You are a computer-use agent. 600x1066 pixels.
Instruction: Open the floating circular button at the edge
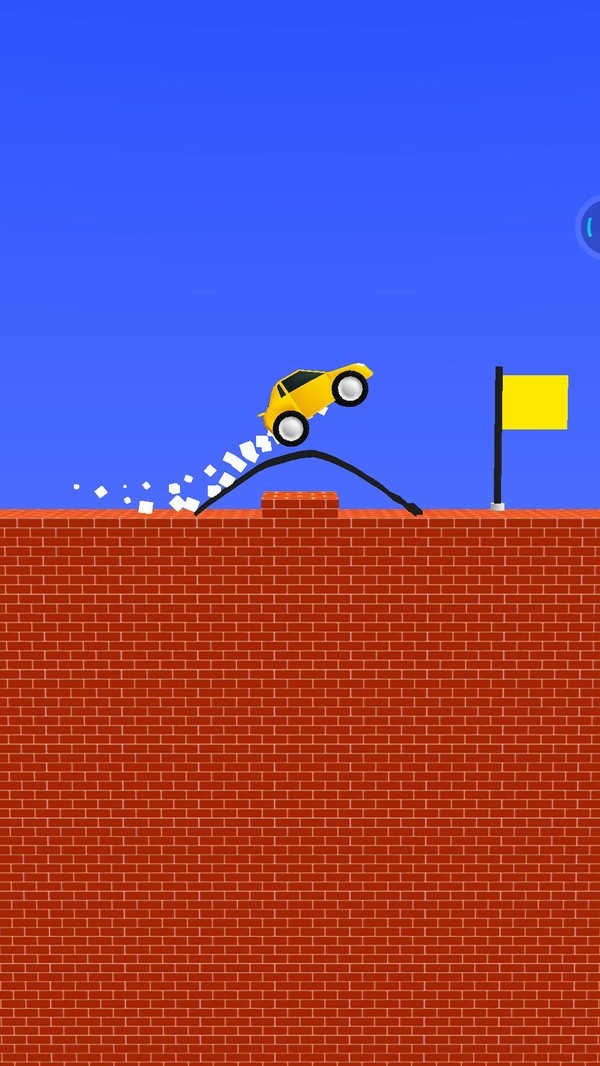pos(590,228)
